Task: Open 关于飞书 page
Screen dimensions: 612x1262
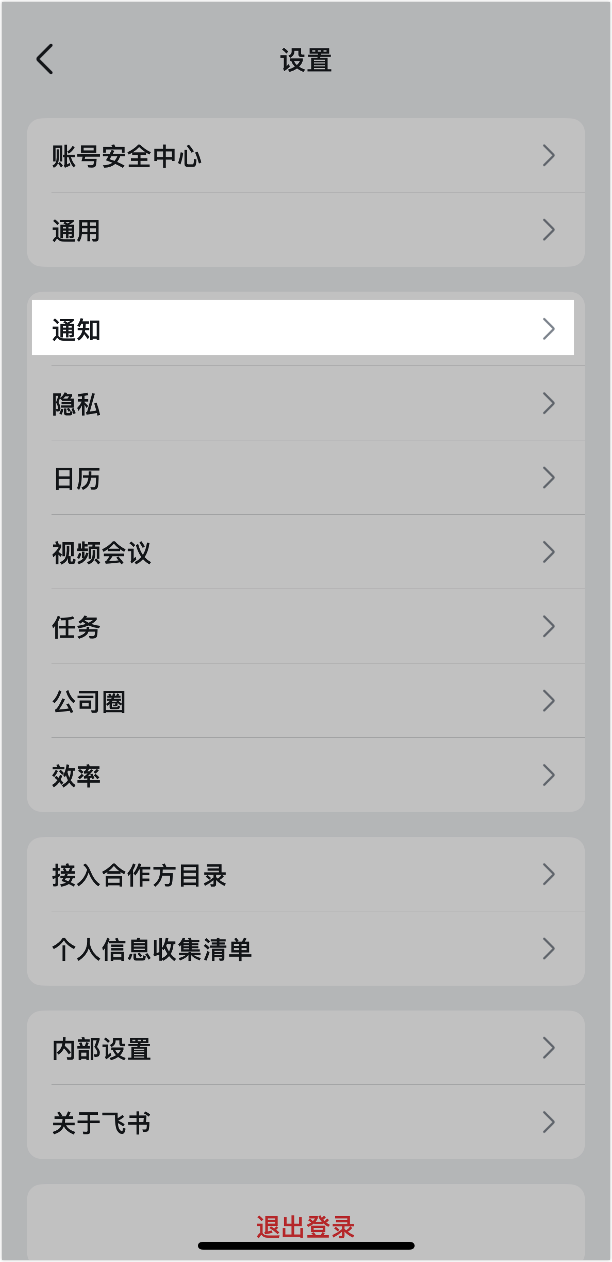Action: 306,1122
